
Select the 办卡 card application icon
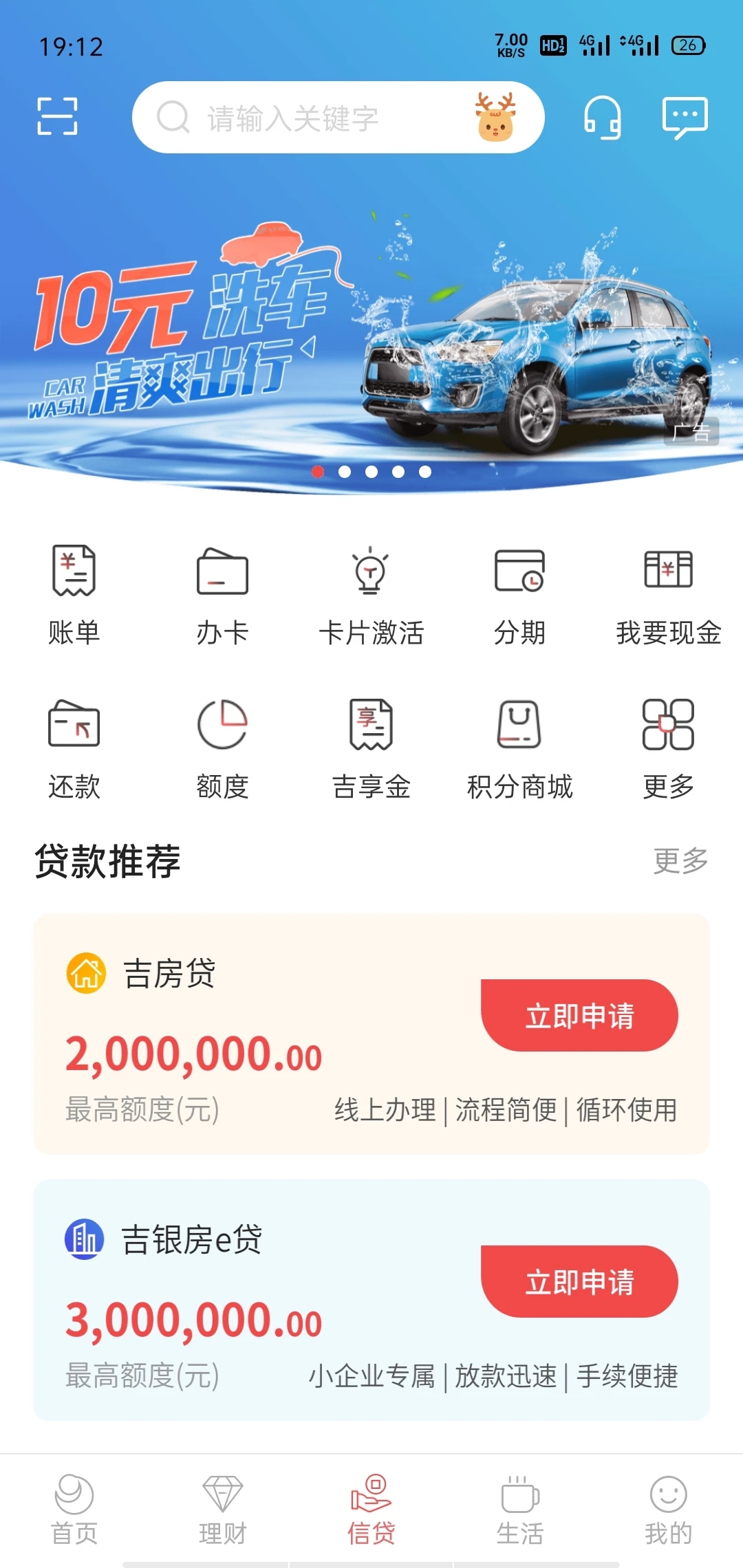pos(222,591)
